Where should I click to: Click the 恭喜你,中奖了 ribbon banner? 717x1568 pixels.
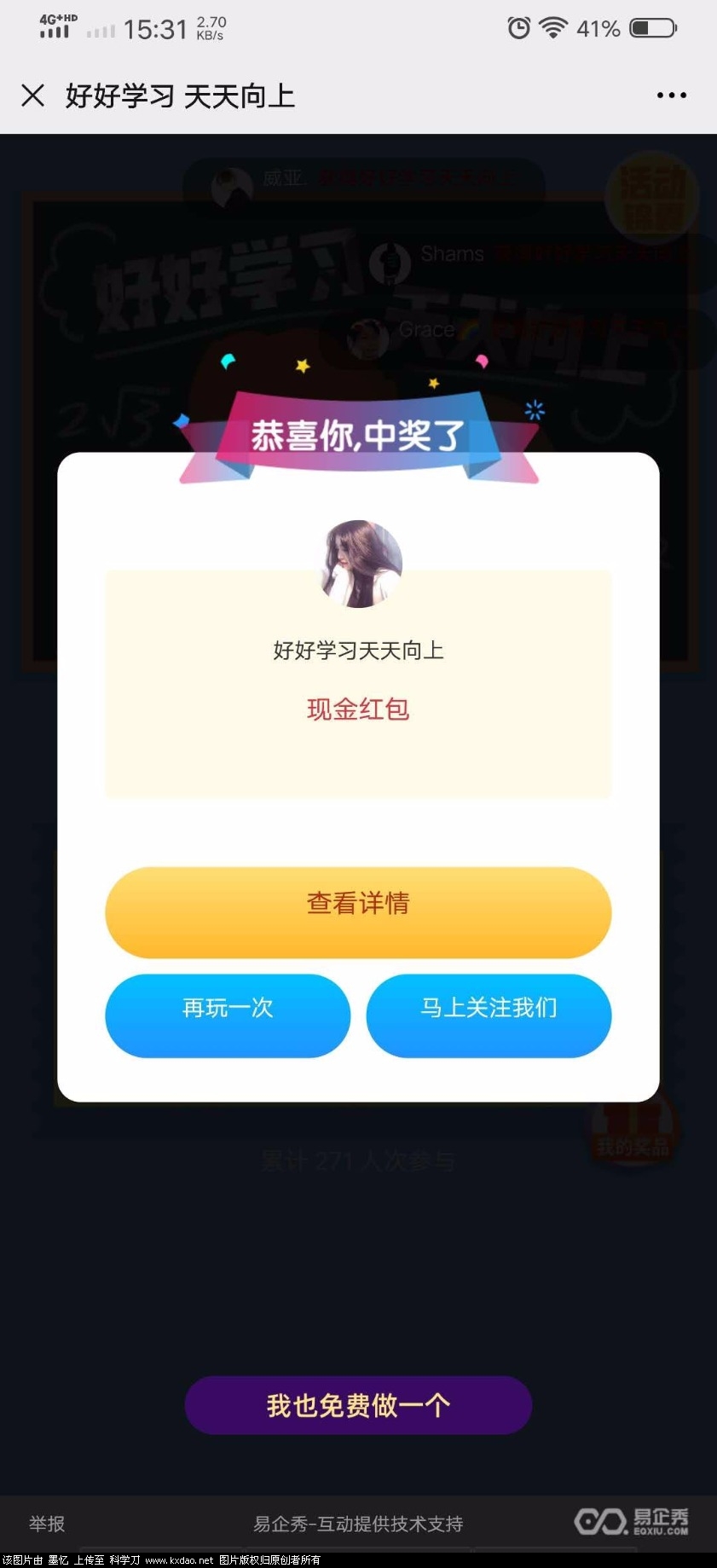click(358, 437)
